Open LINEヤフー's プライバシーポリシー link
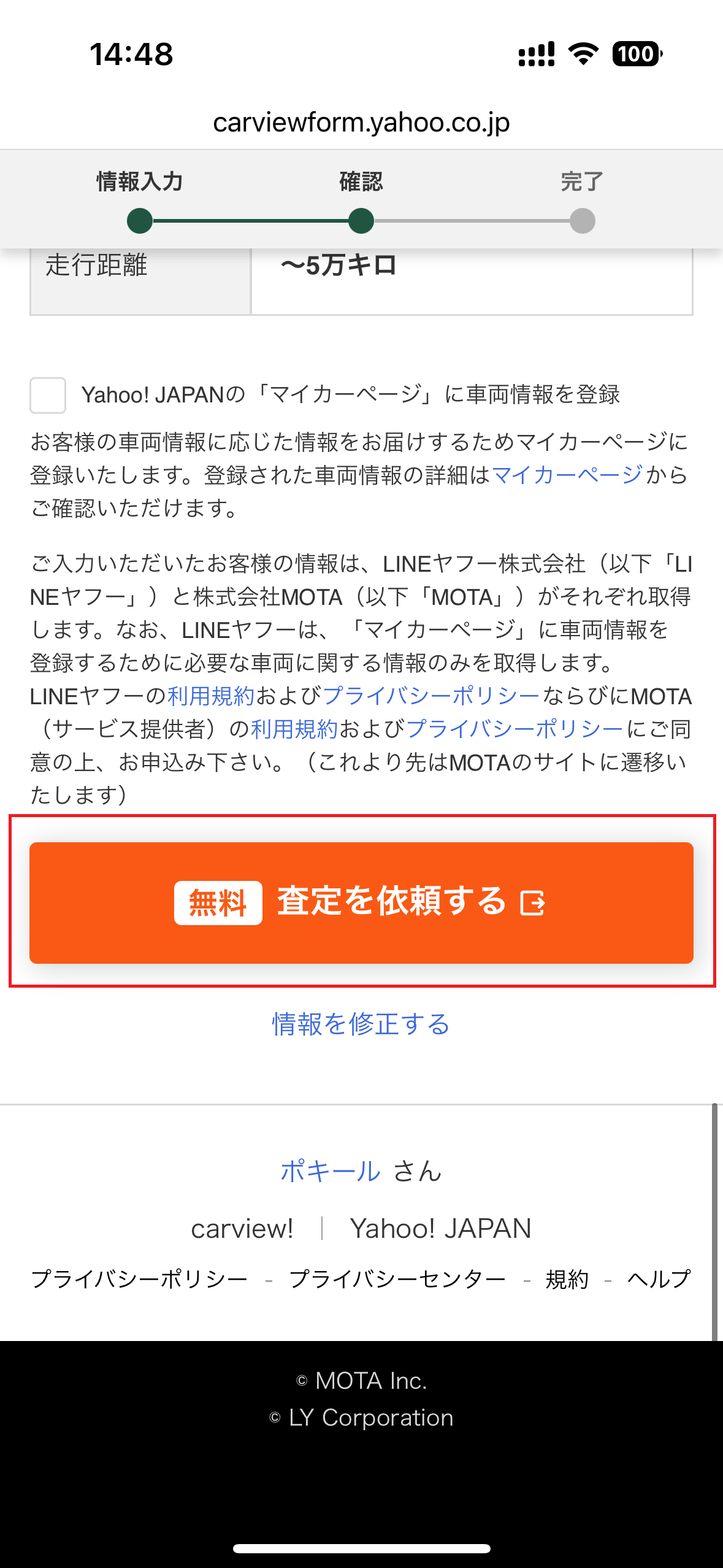Image resolution: width=723 pixels, height=1568 pixels. pyautogui.click(x=430, y=696)
